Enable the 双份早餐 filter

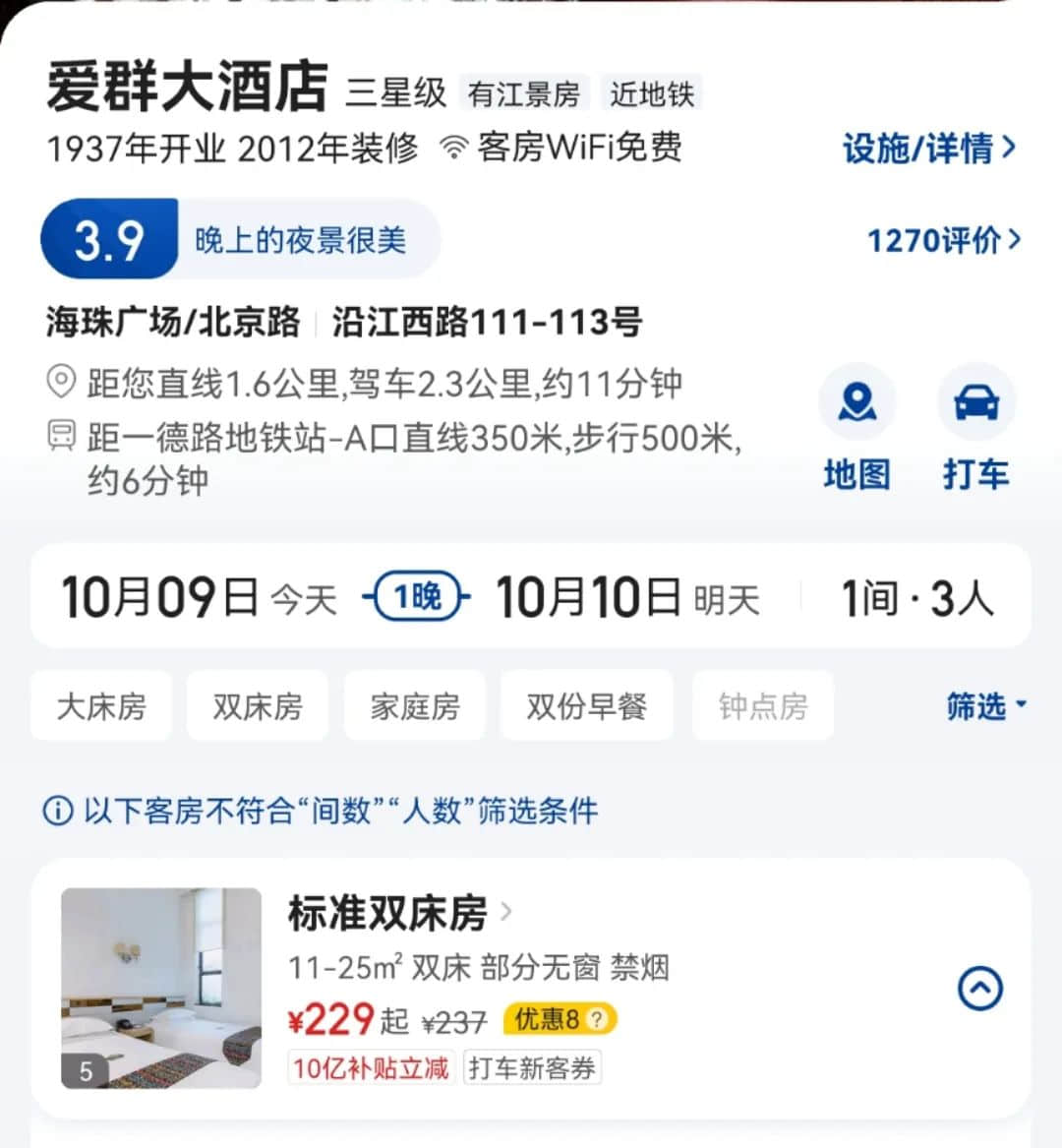[586, 705]
